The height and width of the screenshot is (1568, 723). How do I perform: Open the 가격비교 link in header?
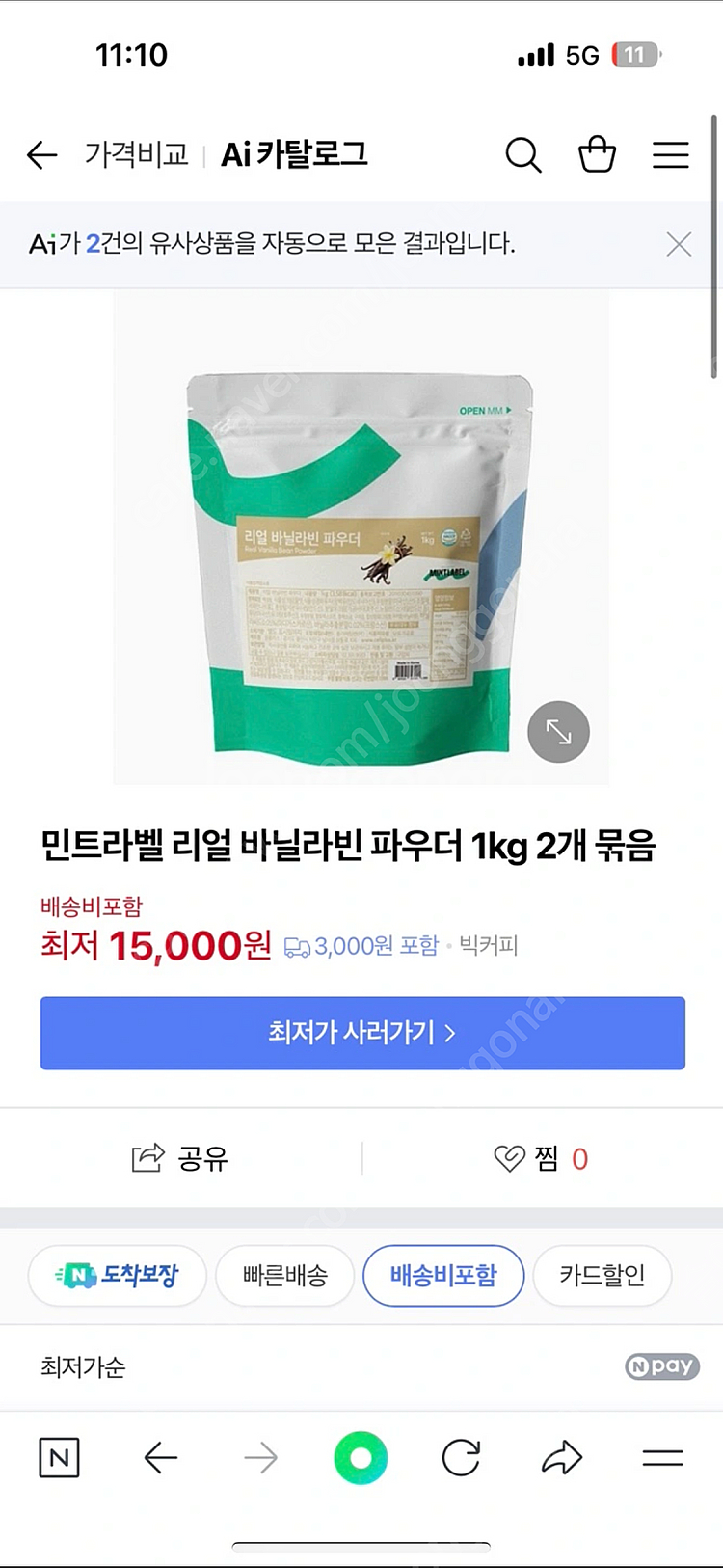coord(136,155)
